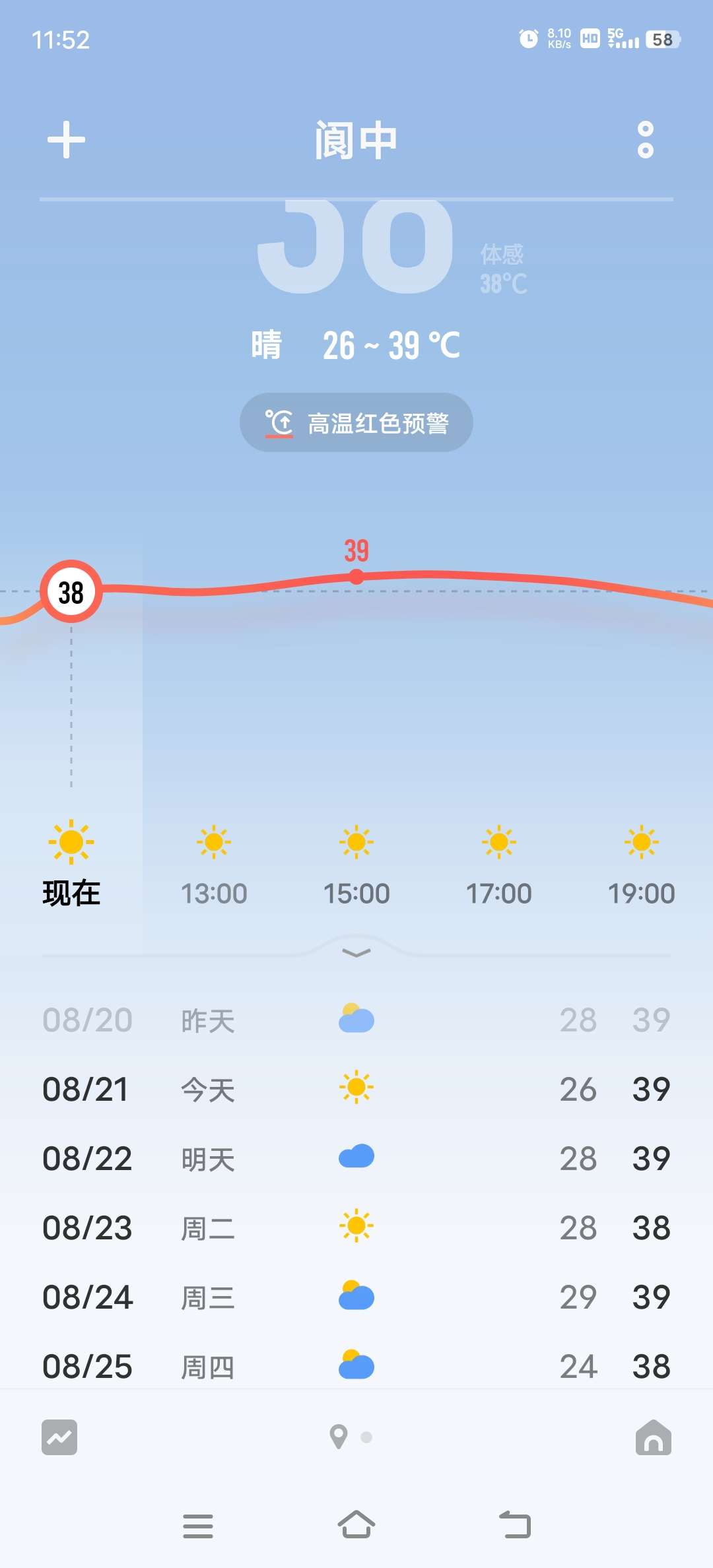The image size is (713, 1568).
Task: Open the 08/23 周二 forecast row
Action: [356, 1227]
